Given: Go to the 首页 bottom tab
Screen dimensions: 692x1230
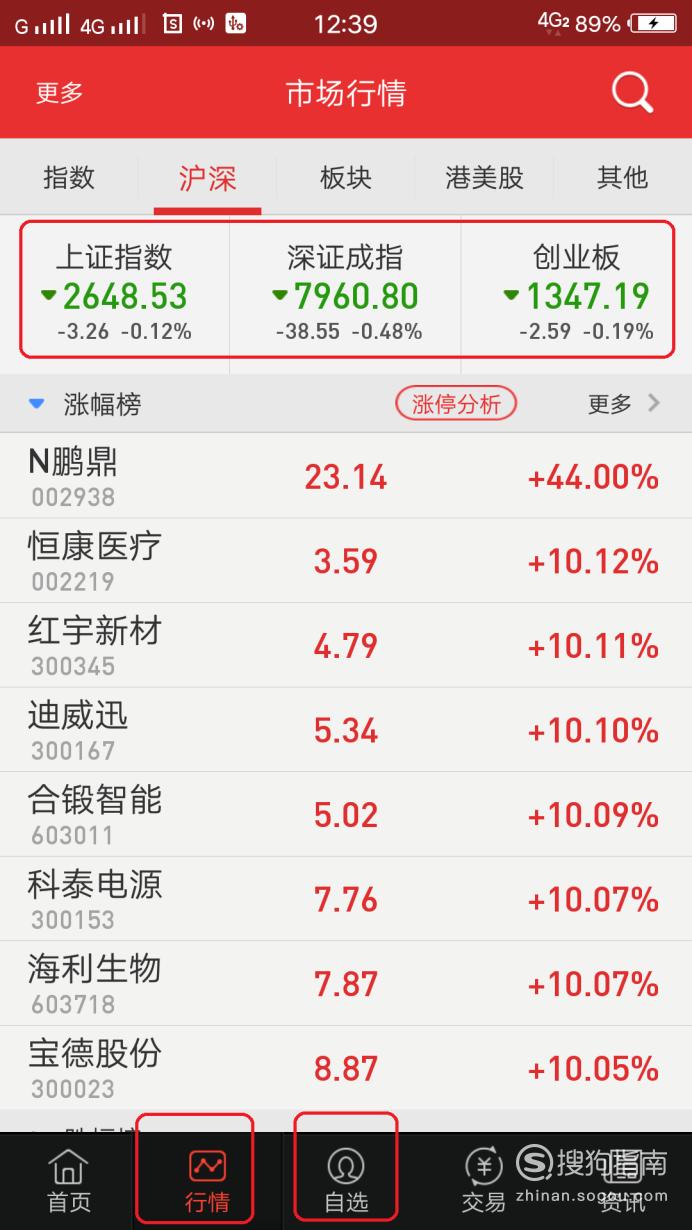Looking at the screenshot, I should click(x=68, y=1181).
